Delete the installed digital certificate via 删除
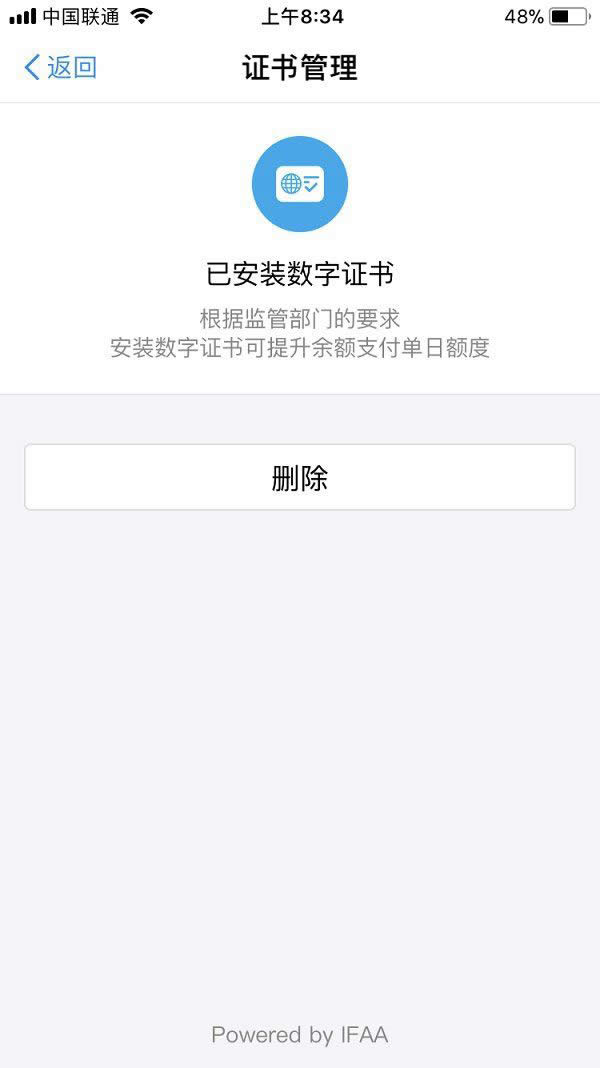600x1068 pixels. [300, 478]
